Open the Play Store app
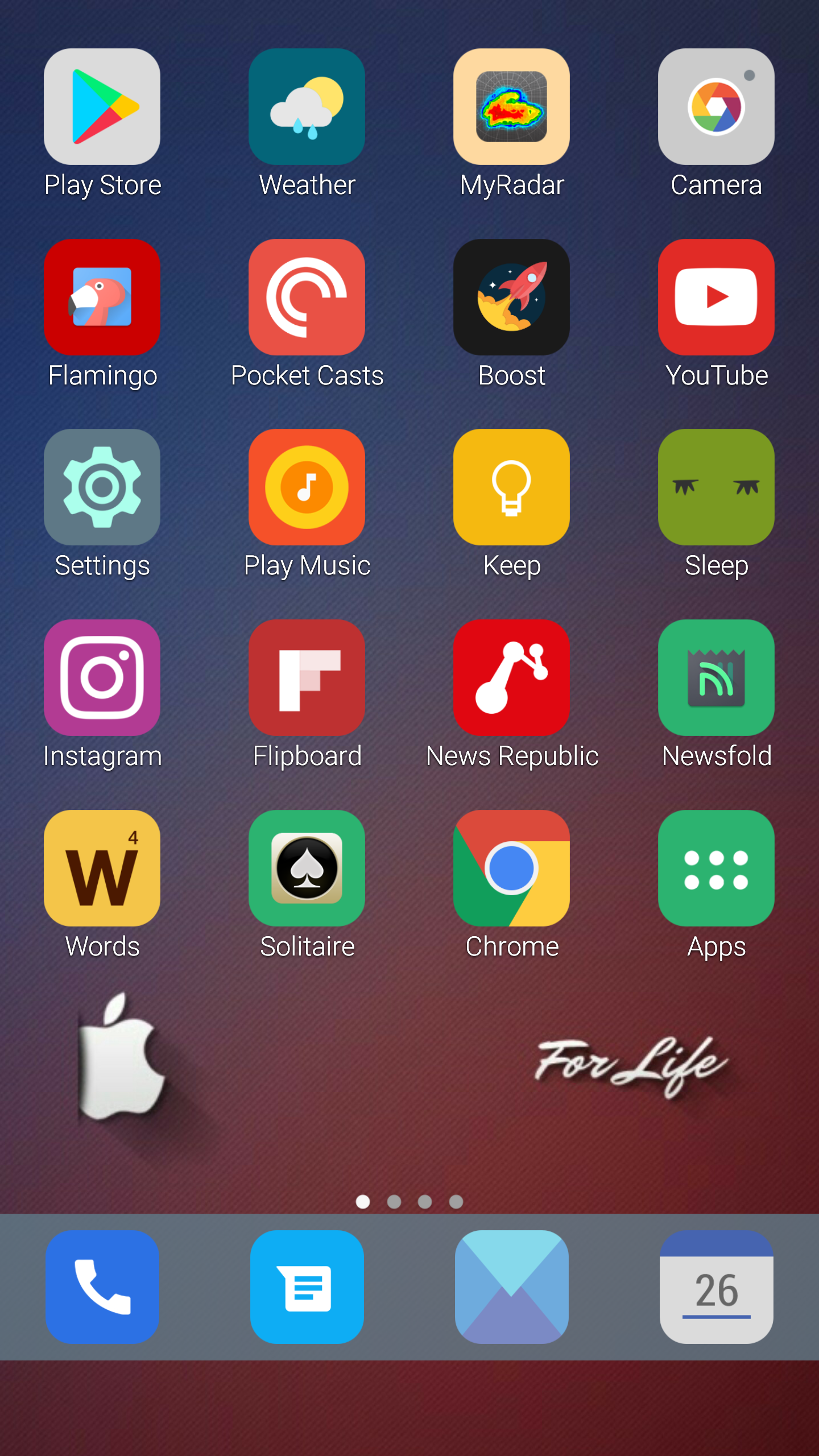This screenshot has width=819, height=1456. coord(102,107)
